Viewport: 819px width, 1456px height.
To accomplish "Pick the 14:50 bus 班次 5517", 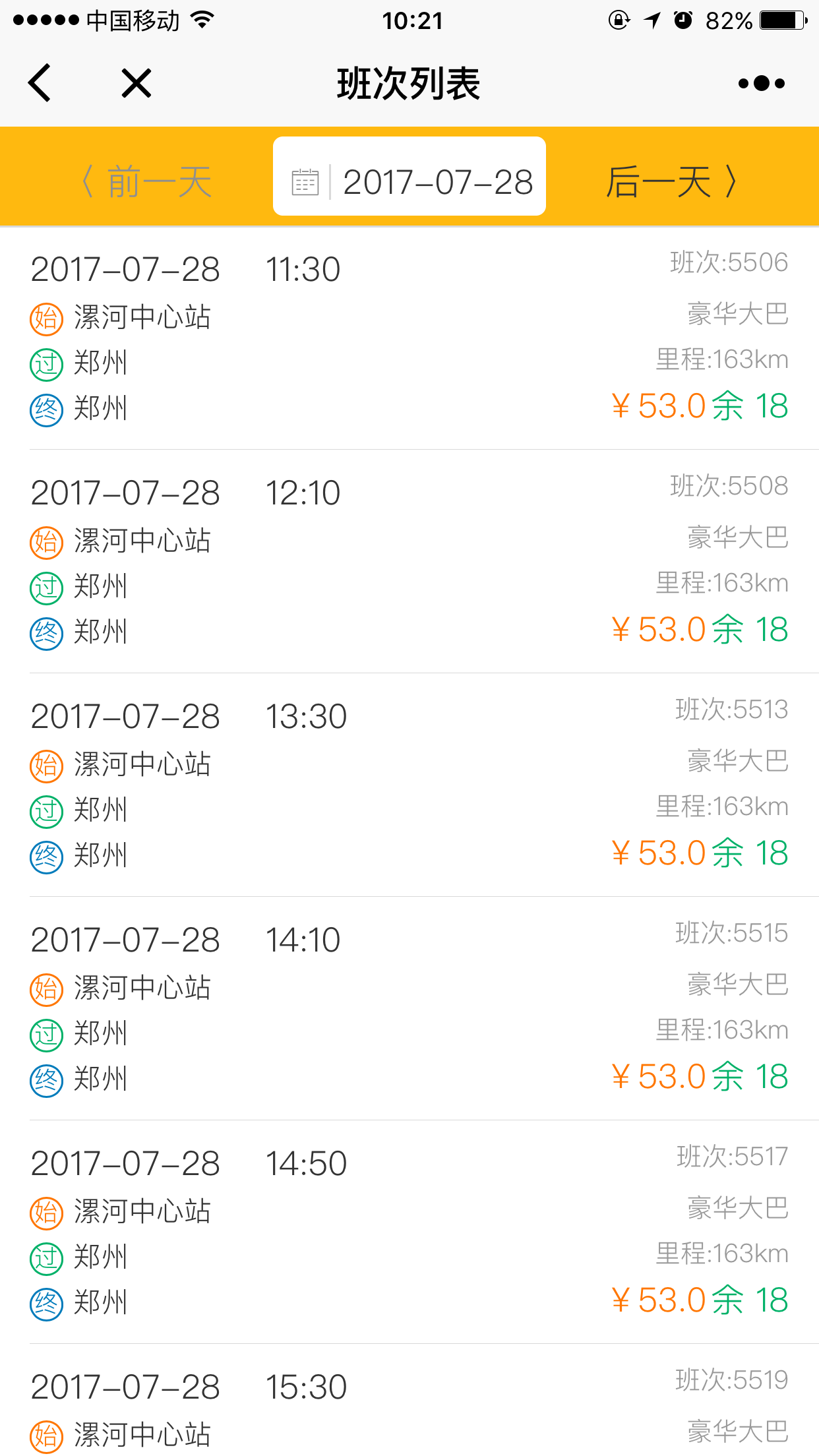I will [409, 1232].
